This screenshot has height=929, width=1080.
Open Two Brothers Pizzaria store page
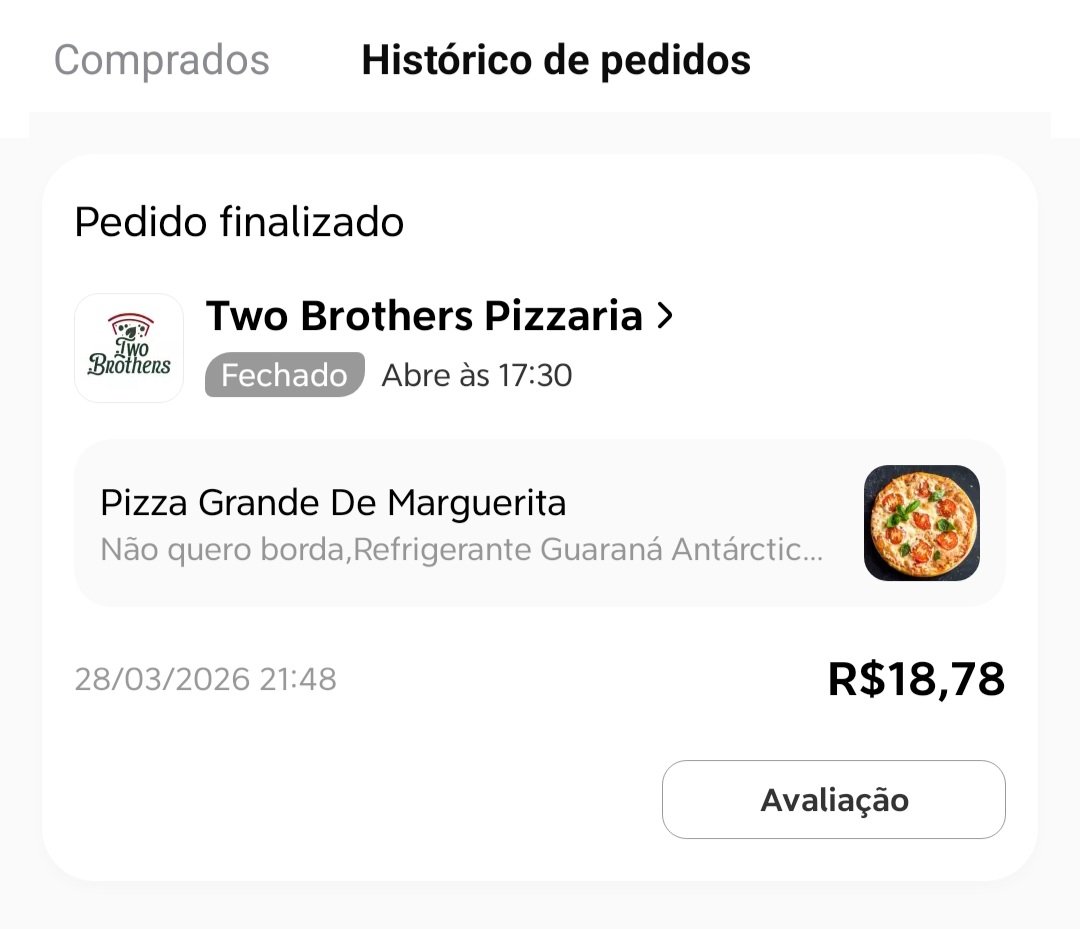click(x=440, y=316)
